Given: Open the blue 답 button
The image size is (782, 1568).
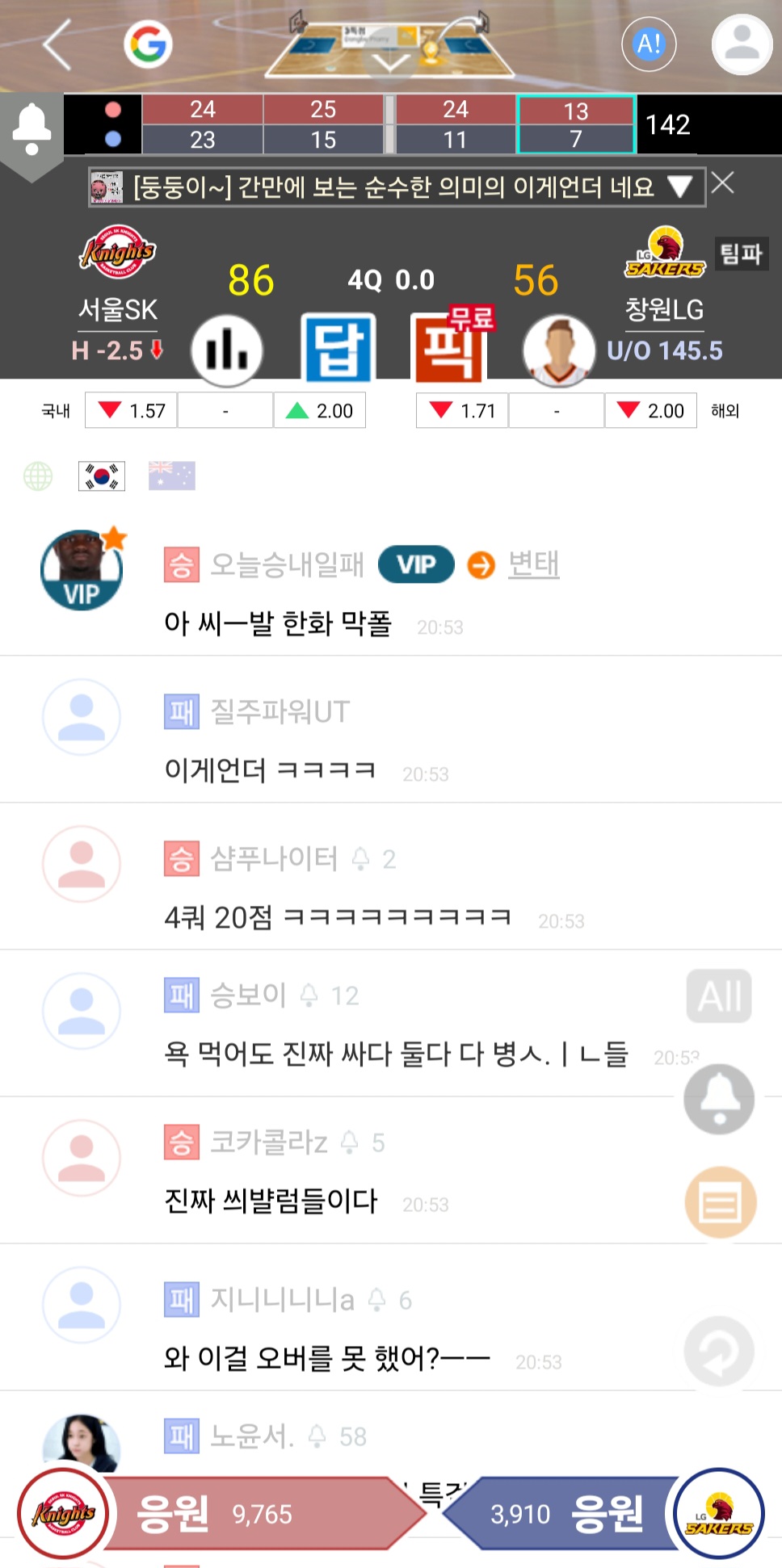Looking at the screenshot, I should click(x=338, y=349).
